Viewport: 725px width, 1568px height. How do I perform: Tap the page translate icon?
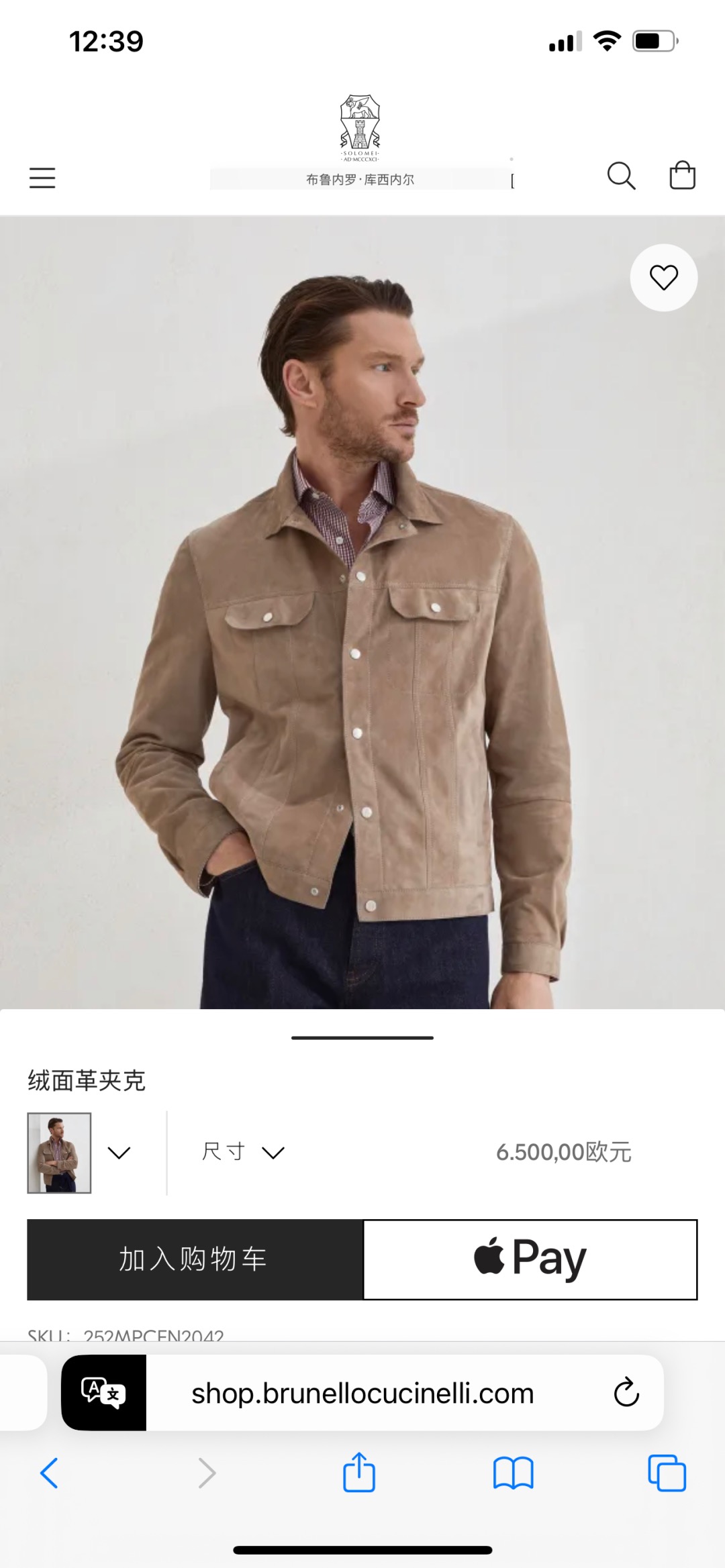(104, 1392)
